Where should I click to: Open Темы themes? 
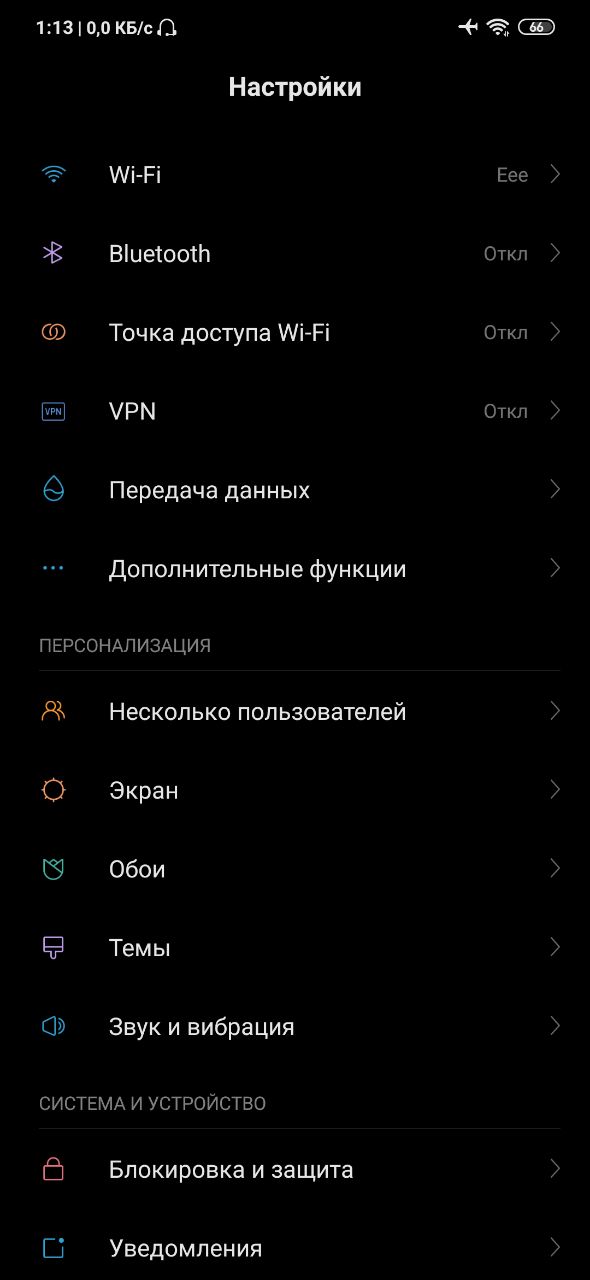pyautogui.click(x=295, y=949)
